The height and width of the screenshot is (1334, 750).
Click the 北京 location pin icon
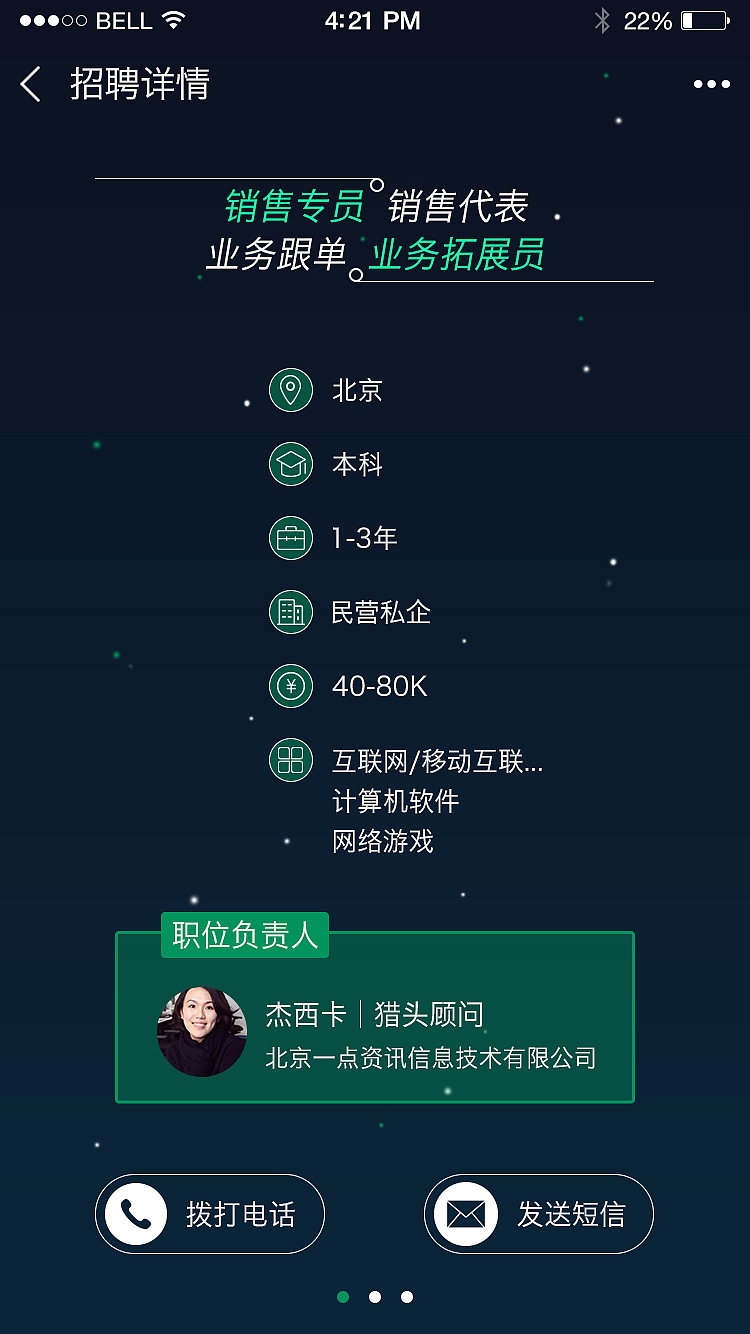[x=290, y=390]
